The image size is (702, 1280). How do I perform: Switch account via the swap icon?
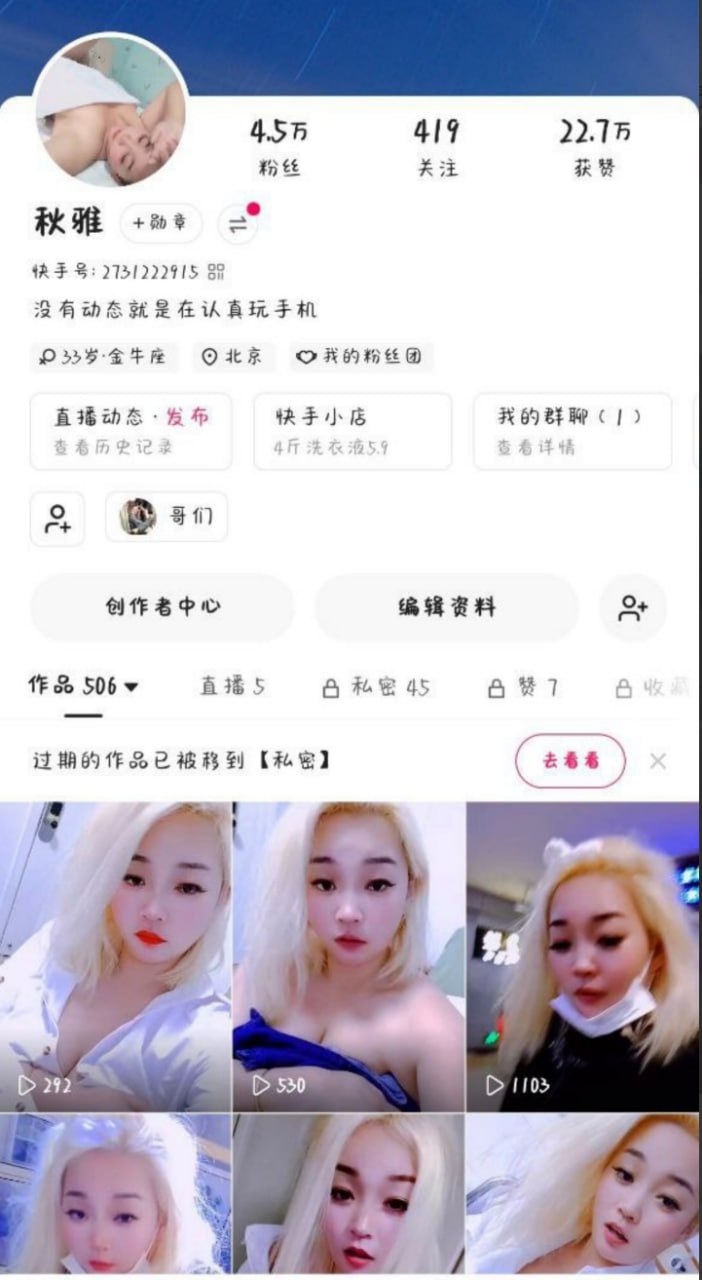238,224
